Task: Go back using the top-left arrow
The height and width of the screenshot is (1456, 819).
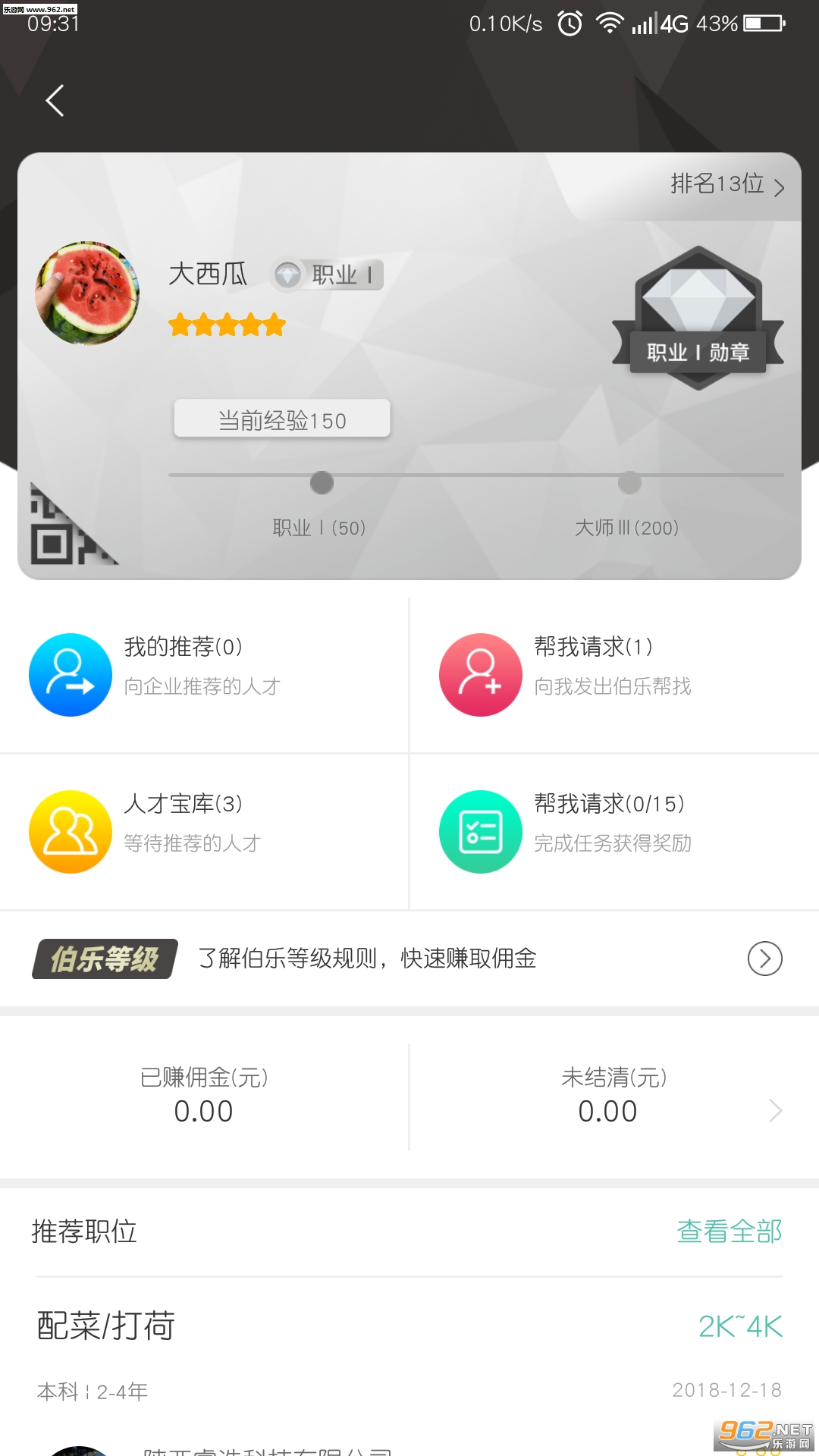Action: tap(55, 101)
